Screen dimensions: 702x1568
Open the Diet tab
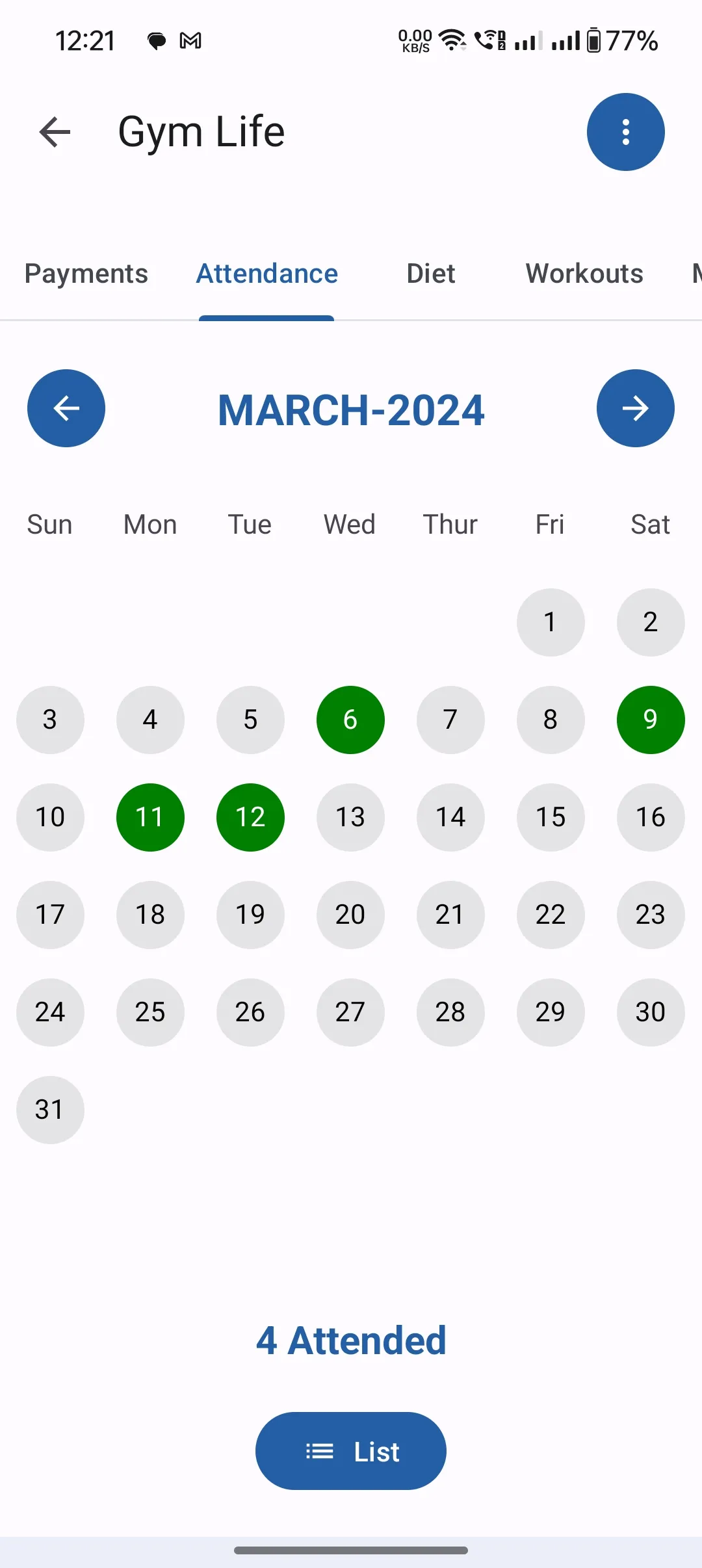430,274
